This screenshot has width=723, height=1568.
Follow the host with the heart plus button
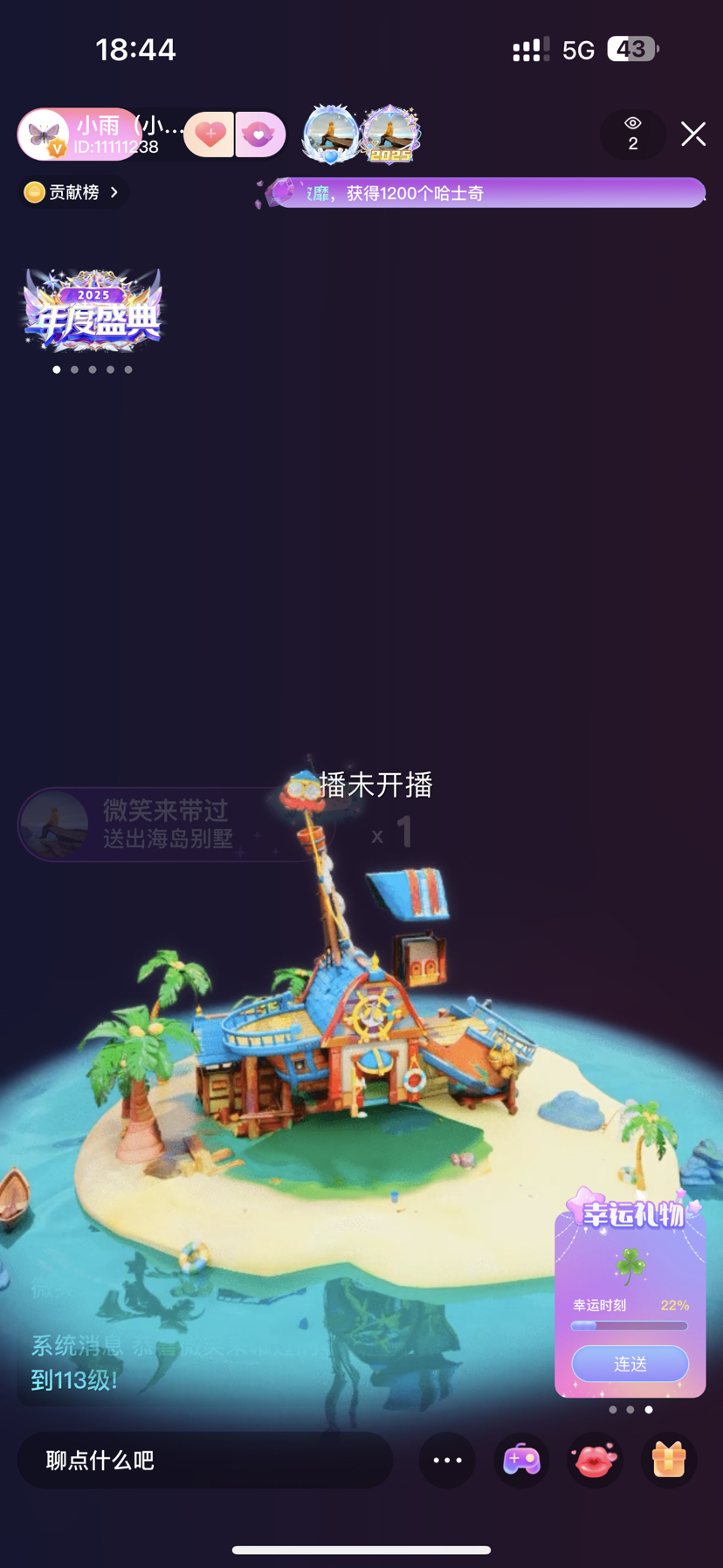pos(209,135)
